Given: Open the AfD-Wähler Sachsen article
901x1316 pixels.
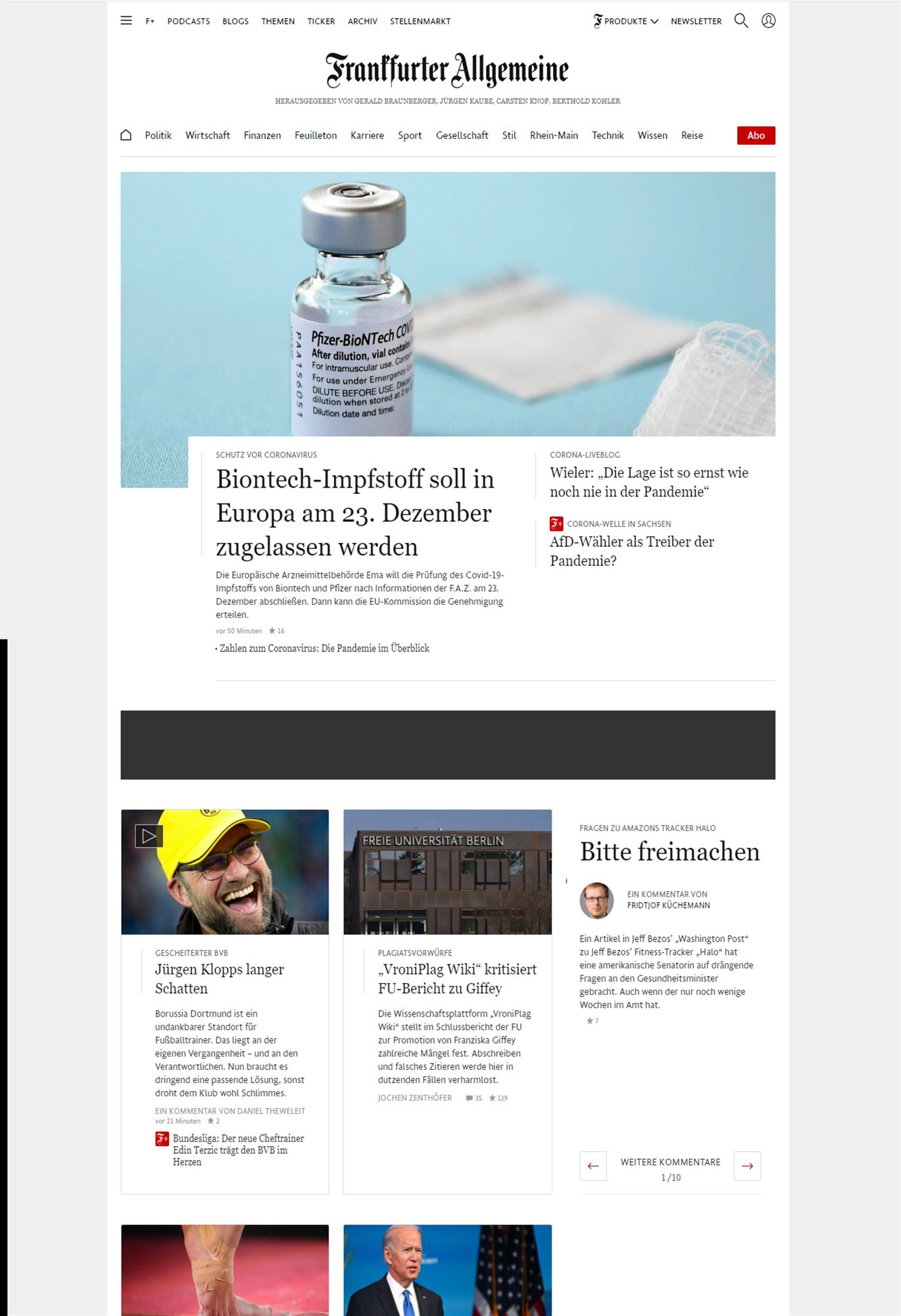Looking at the screenshot, I should point(631,551).
